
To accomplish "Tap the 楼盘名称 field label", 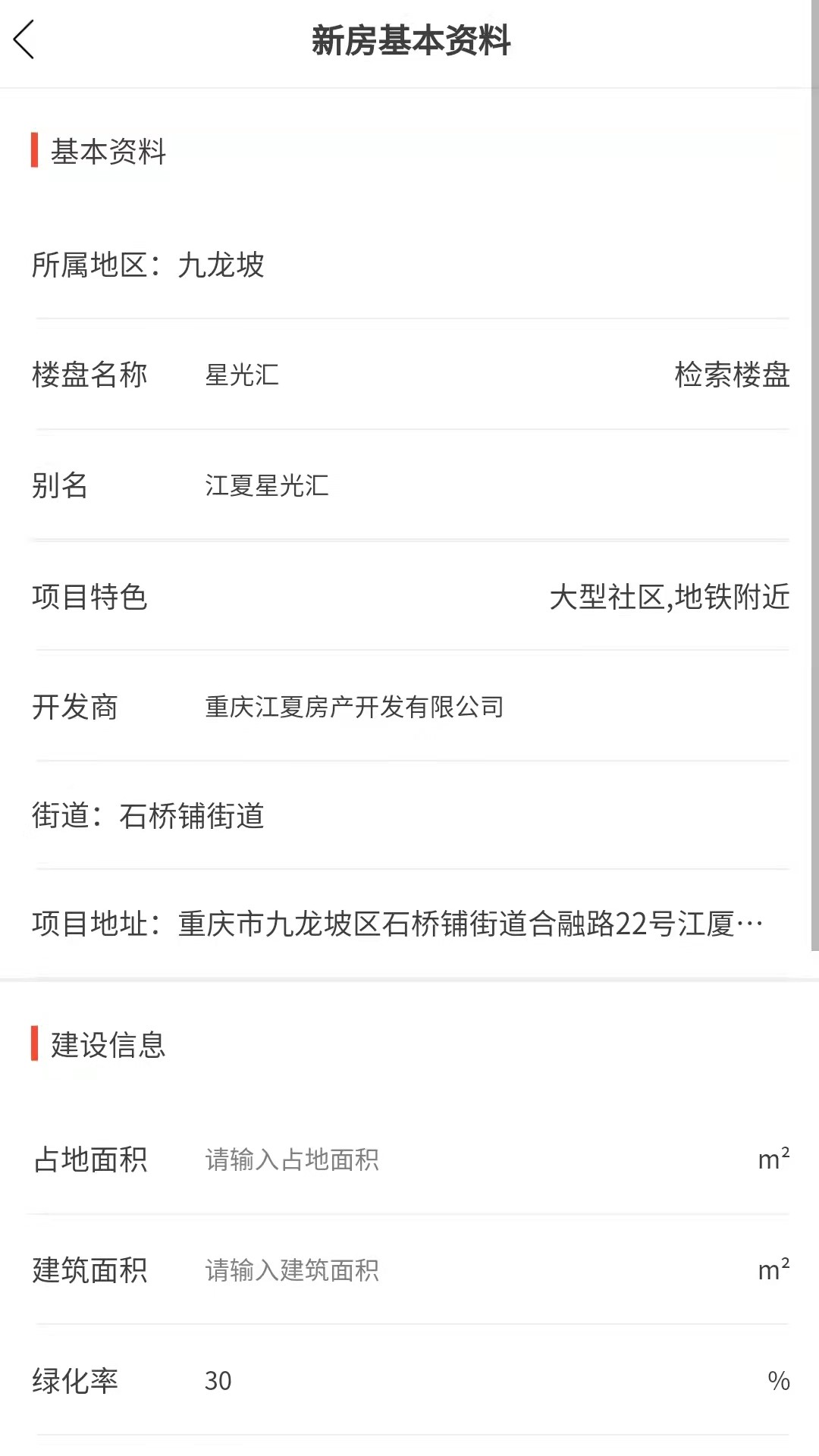I will pyautogui.click(x=89, y=375).
